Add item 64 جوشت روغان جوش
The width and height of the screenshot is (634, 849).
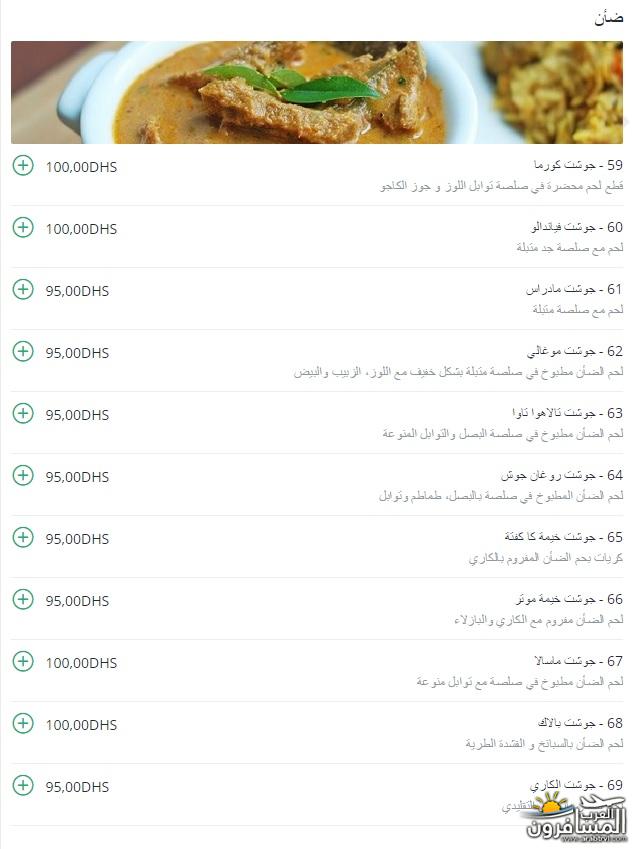click(x=23, y=475)
